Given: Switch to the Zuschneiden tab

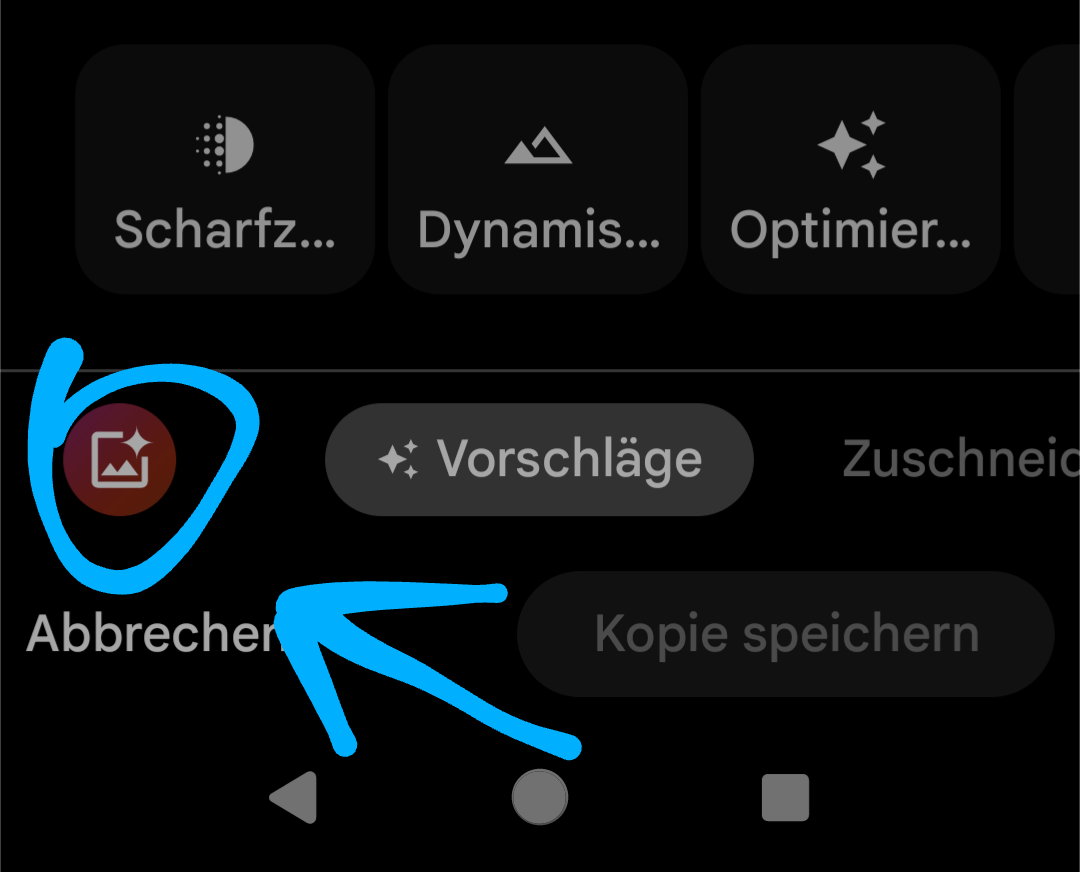Looking at the screenshot, I should (x=960, y=460).
